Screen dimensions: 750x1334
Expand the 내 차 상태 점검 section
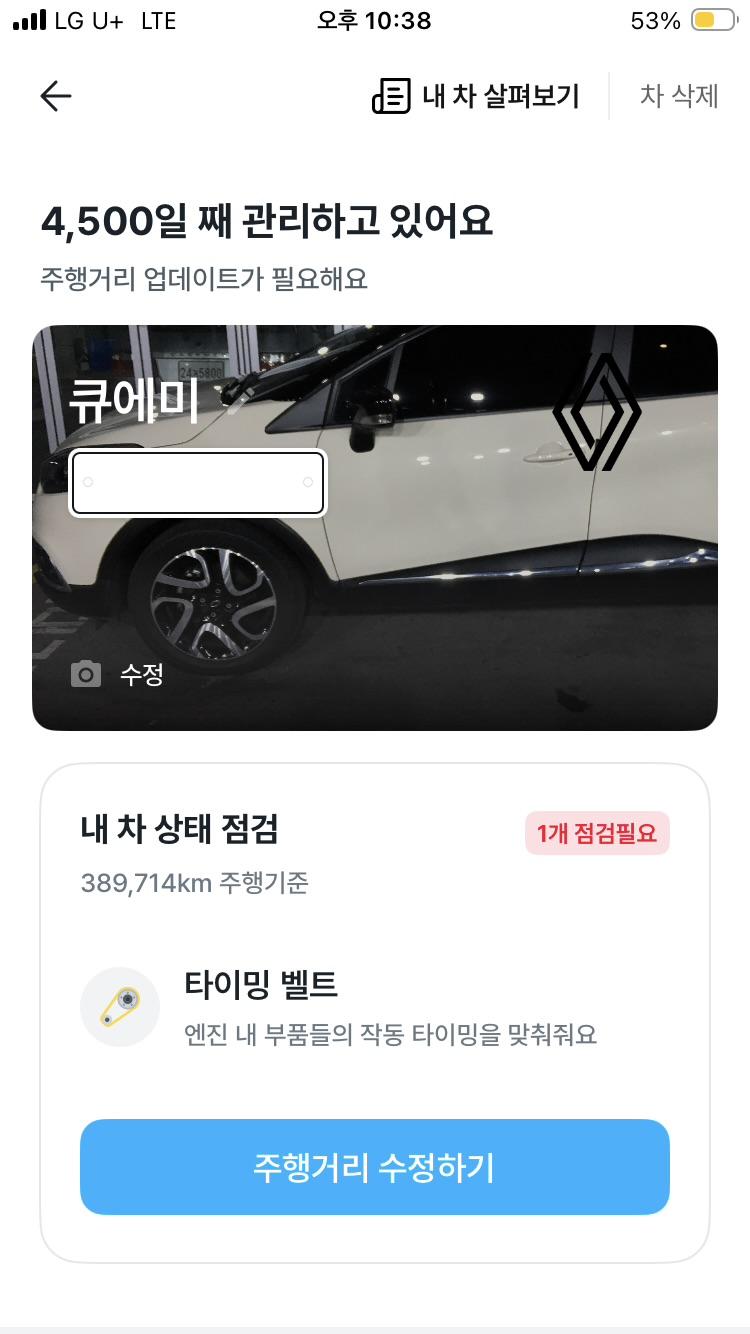point(181,831)
